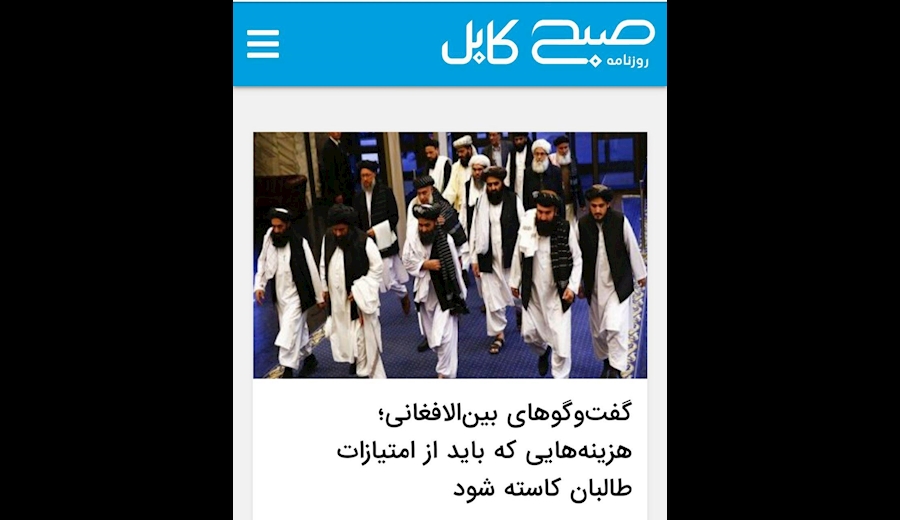Go to the صبح کابل homepage via the logo
Screen dimensions: 900x520
[547, 43]
